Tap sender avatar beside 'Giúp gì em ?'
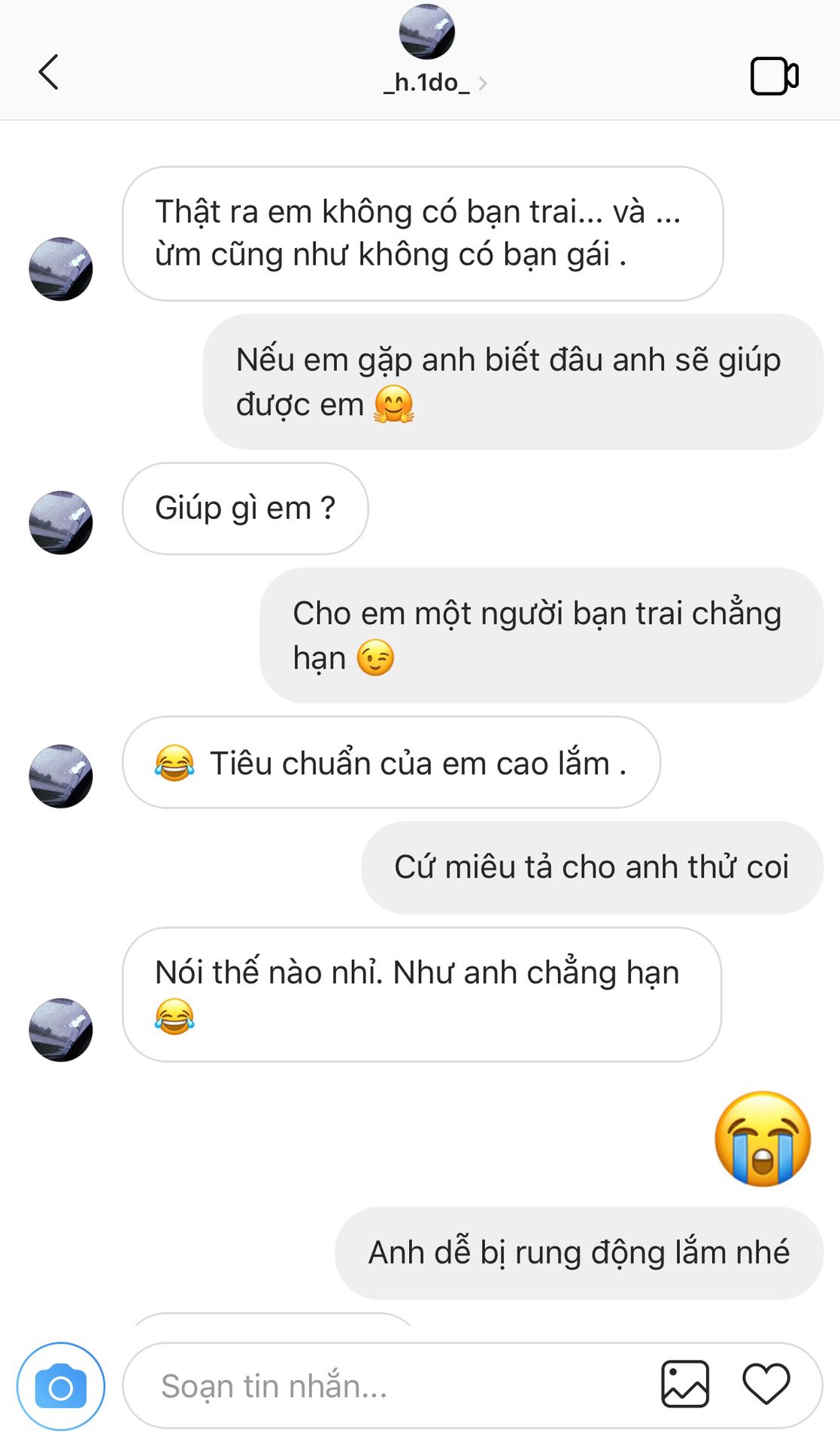 click(x=61, y=523)
